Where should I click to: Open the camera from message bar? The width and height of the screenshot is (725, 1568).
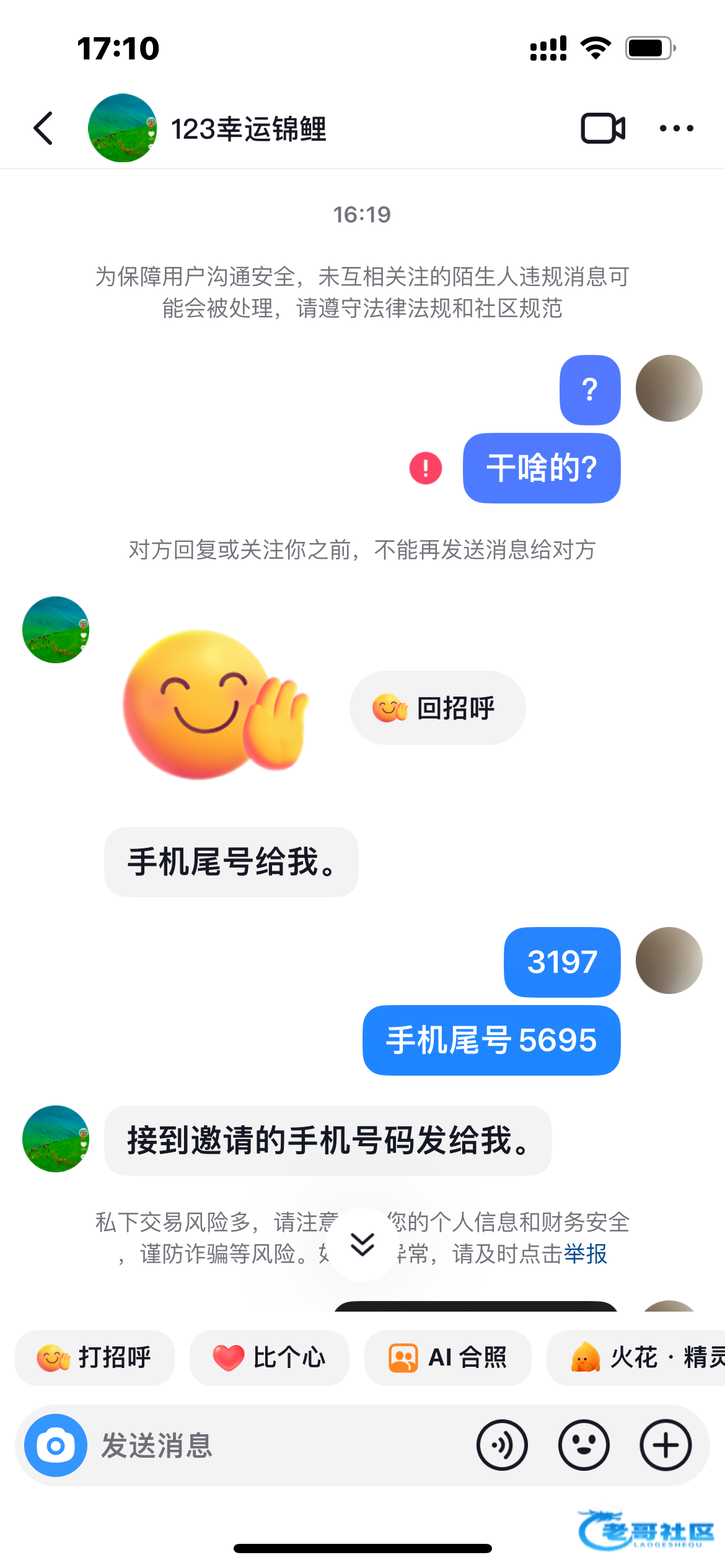point(56,1445)
